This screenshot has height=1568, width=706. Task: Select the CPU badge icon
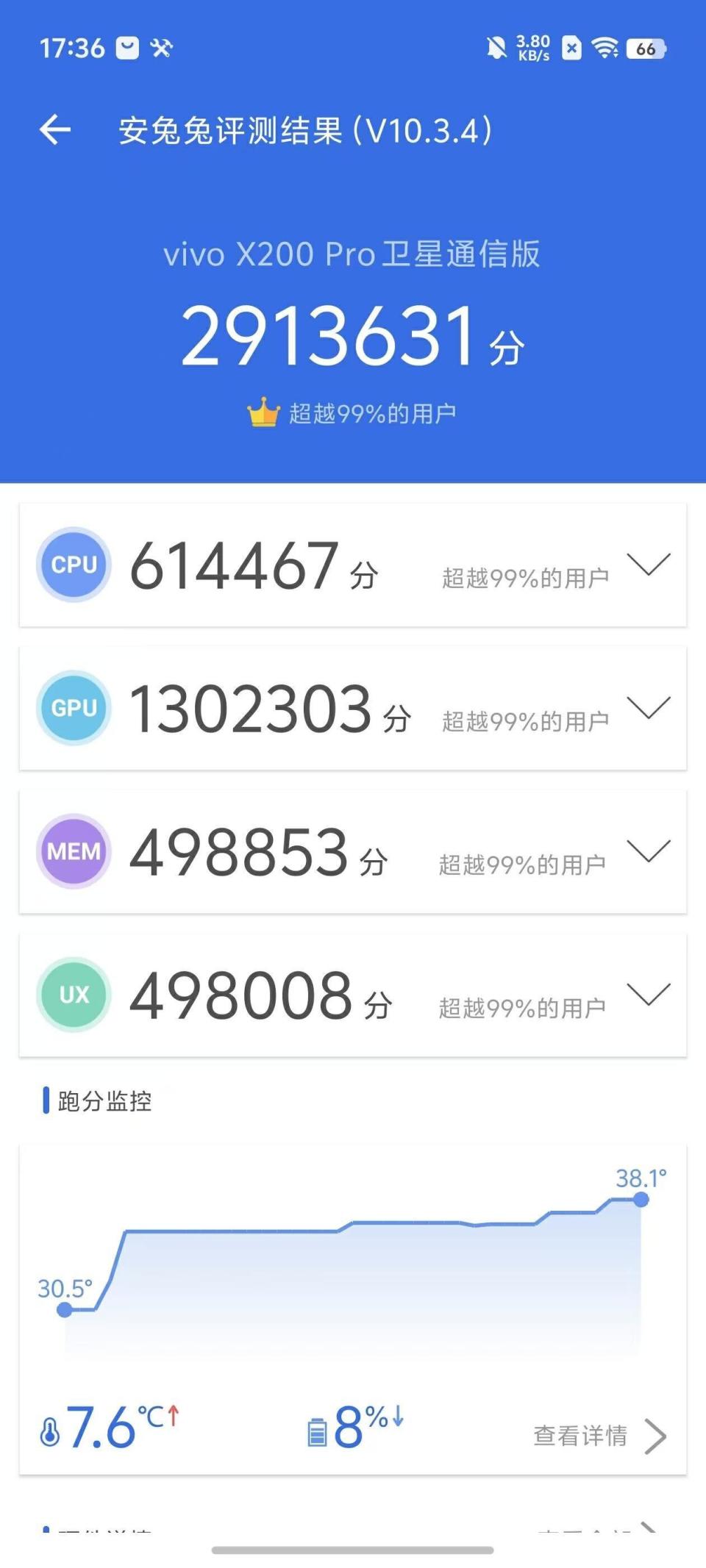(74, 565)
